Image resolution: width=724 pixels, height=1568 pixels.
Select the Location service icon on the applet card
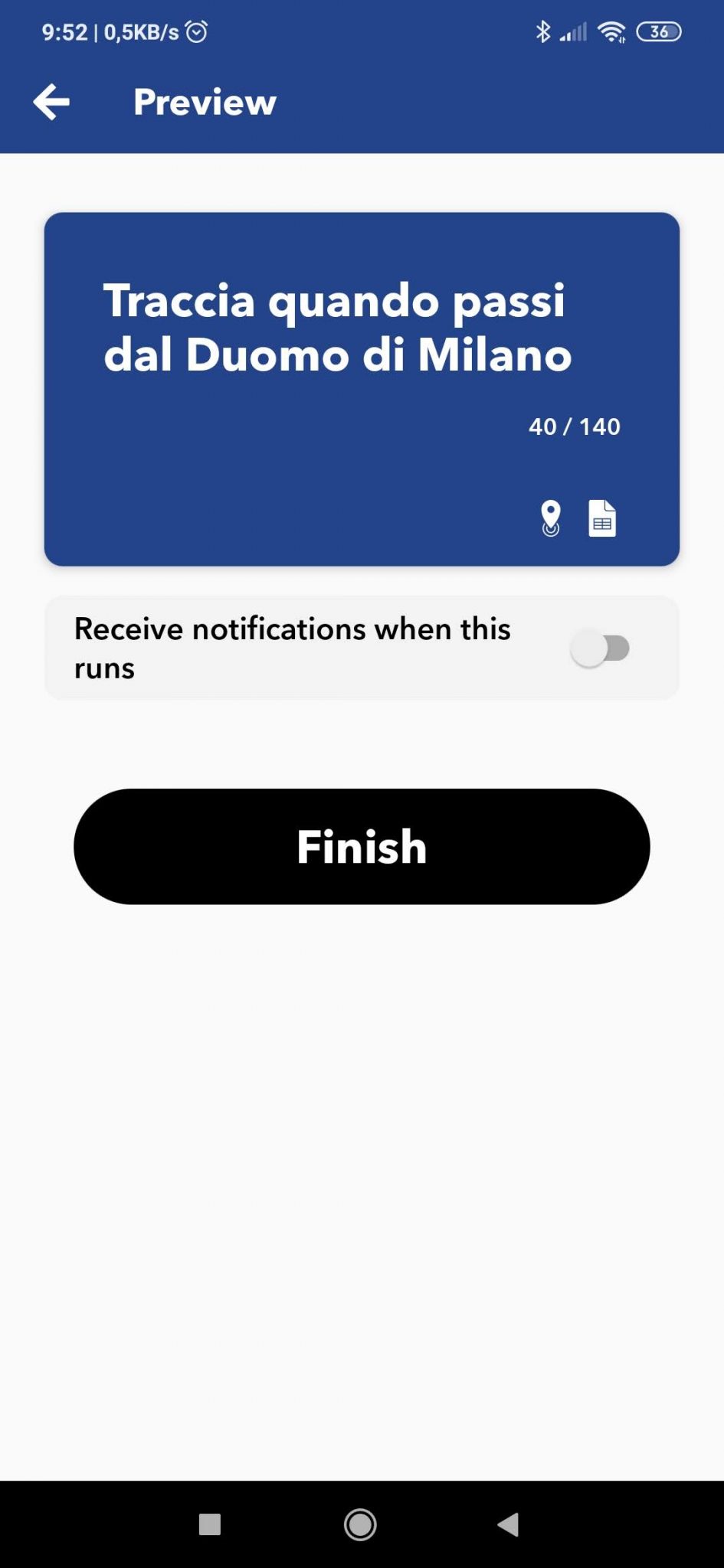click(550, 518)
